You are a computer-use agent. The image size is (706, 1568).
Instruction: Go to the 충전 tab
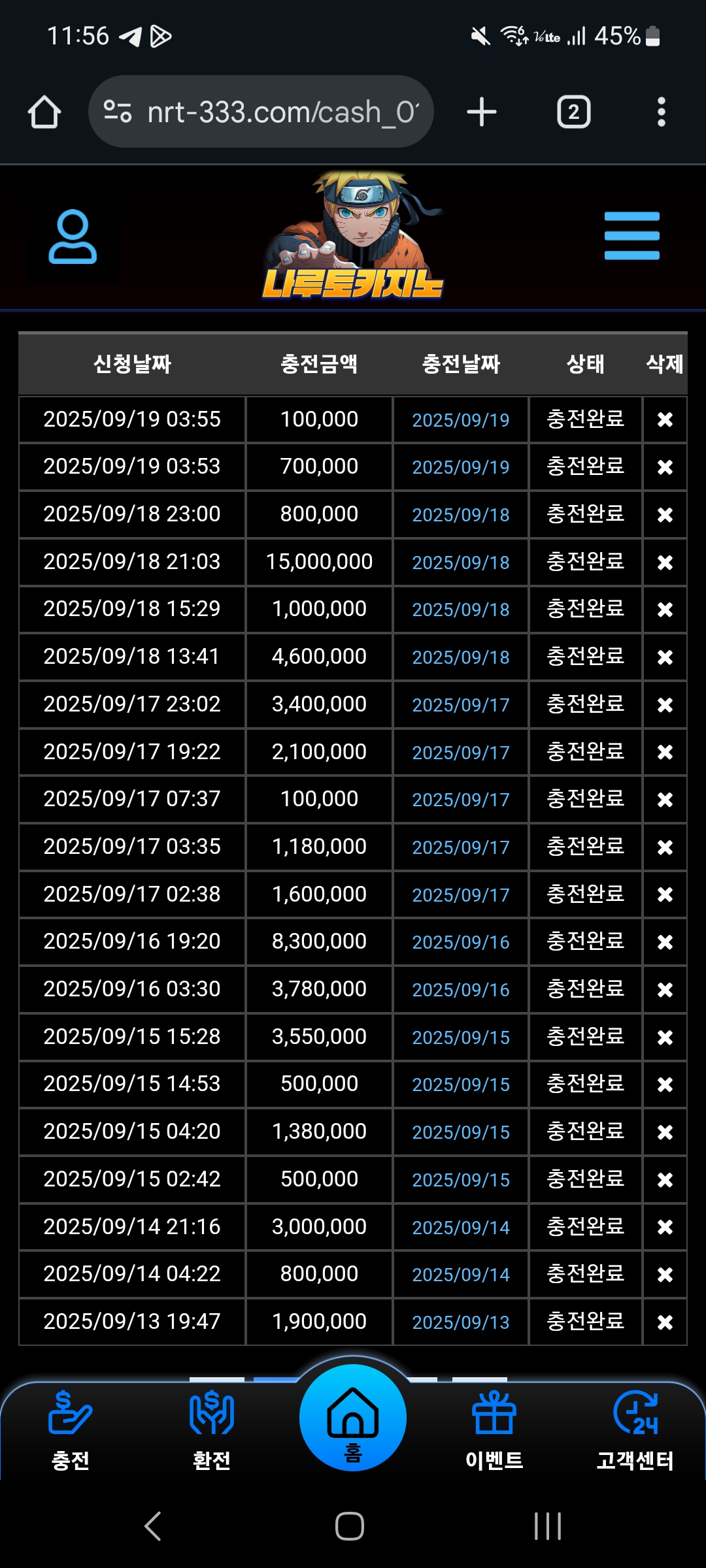(x=71, y=1431)
